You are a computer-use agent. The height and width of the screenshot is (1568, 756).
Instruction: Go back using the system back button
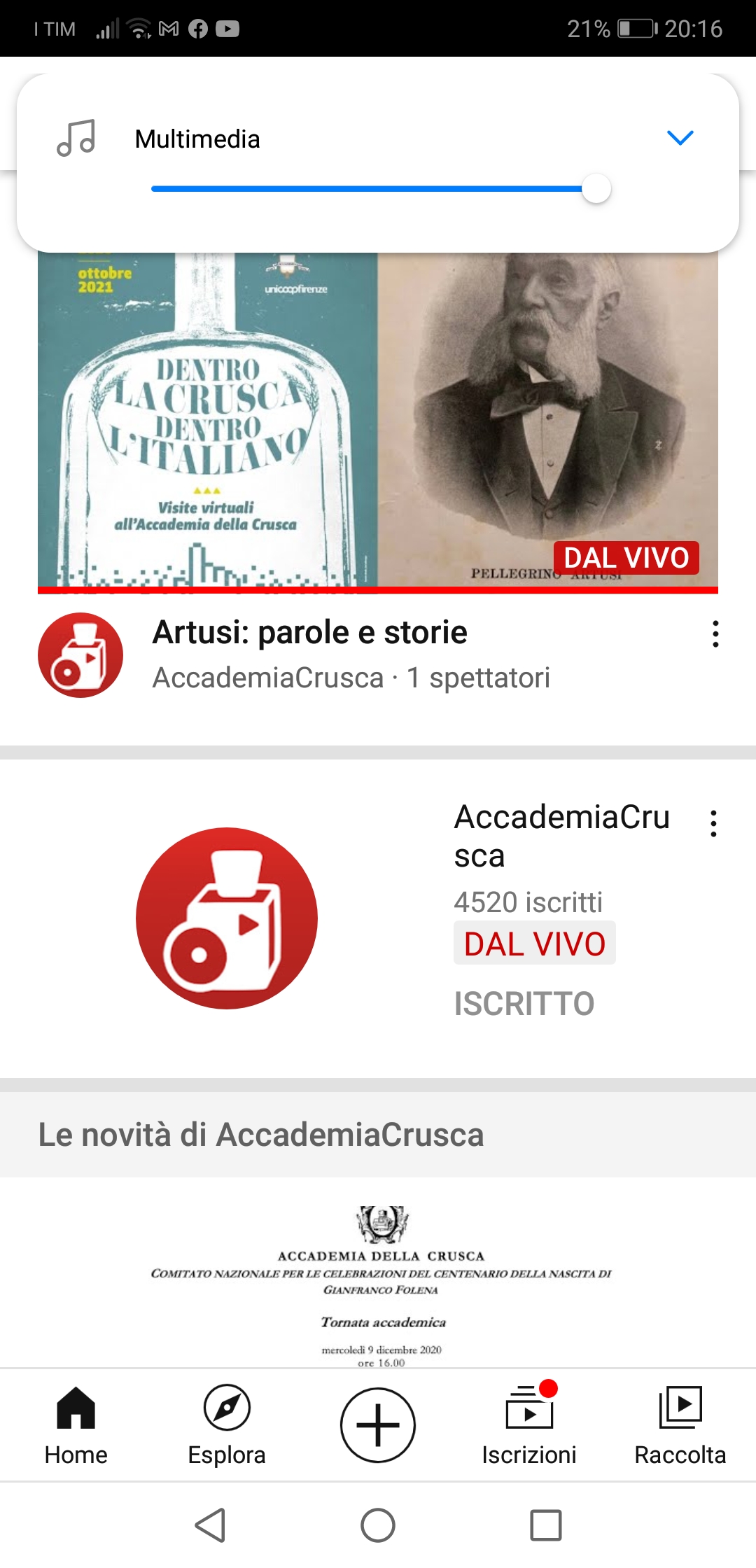pos(210,1525)
